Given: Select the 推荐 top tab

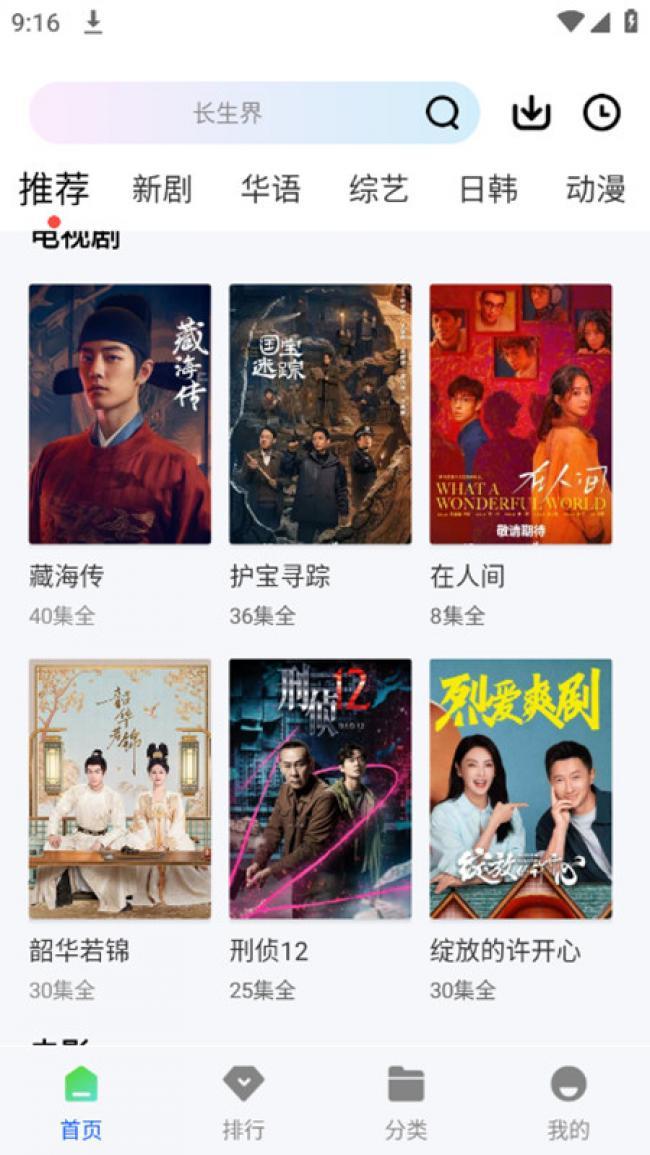Looking at the screenshot, I should tap(54, 189).
